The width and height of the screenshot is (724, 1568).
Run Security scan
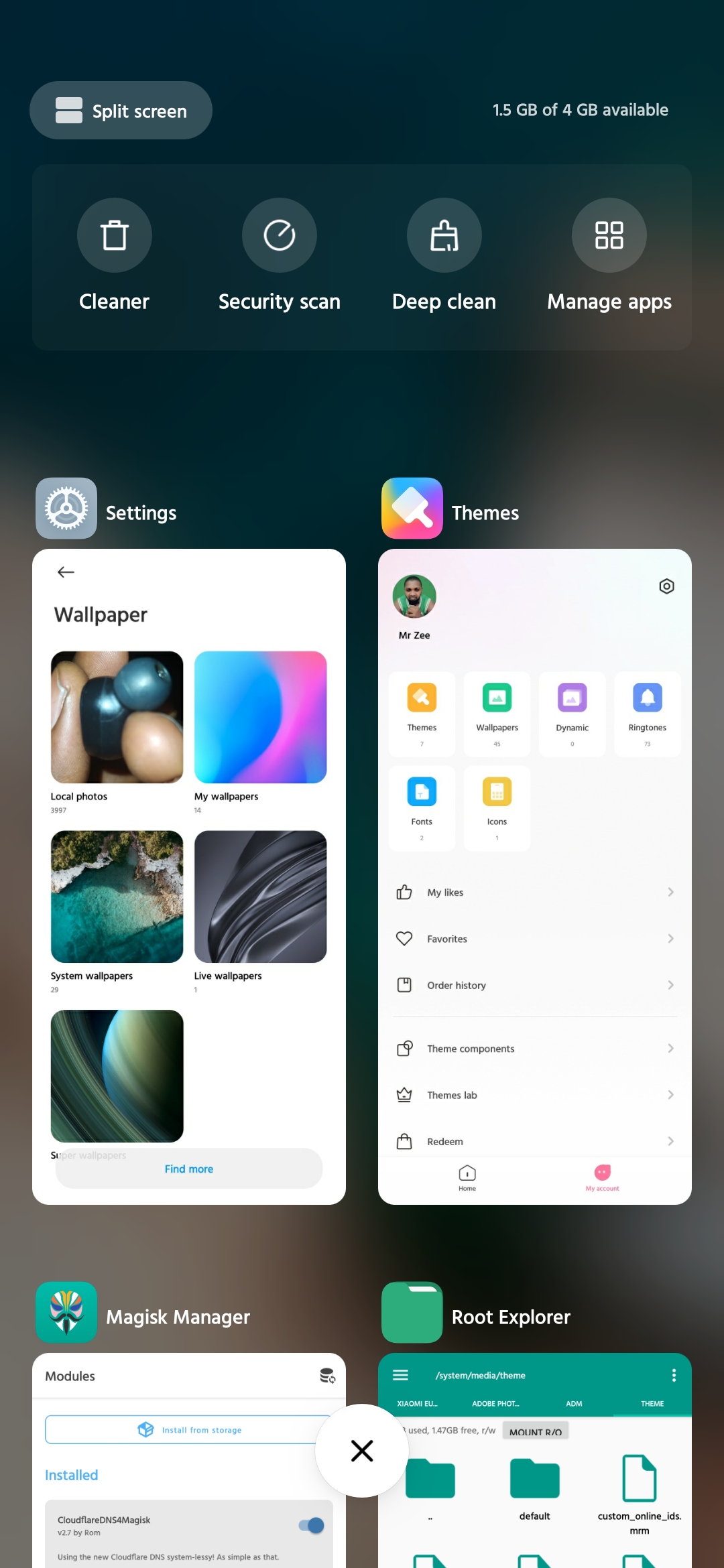[x=279, y=235]
